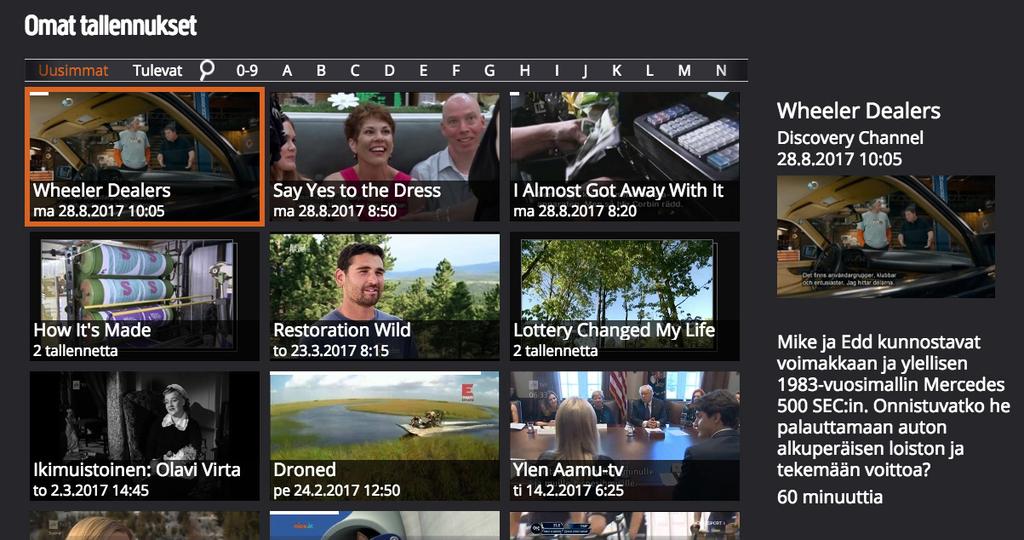Filter recordings by letter K
The height and width of the screenshot is (540, 1024).
[x=616, y=71]
